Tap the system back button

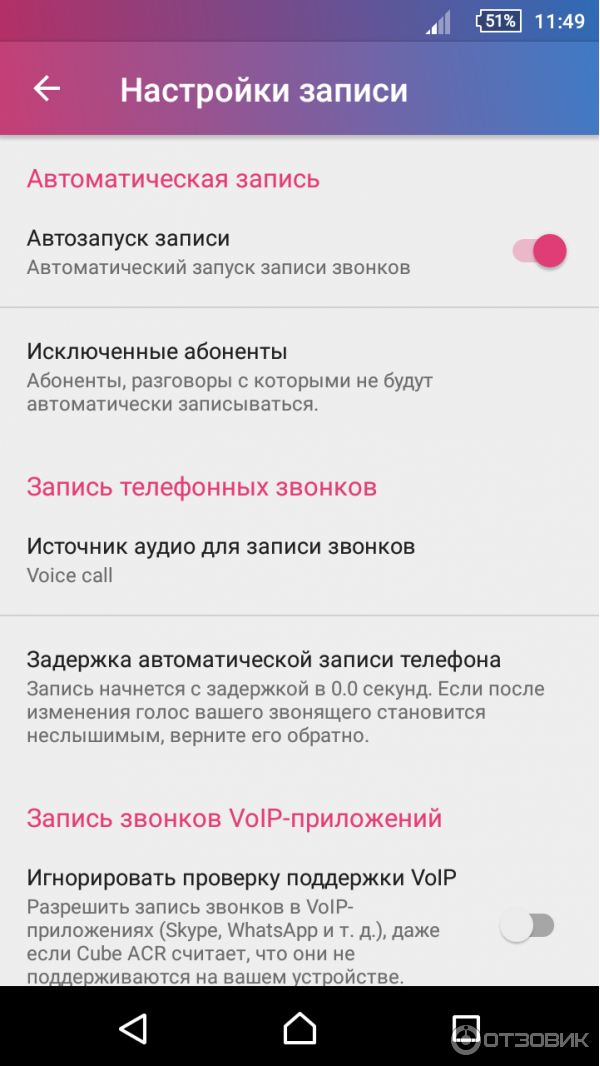pyautogui.click(x=133, y=1027)
